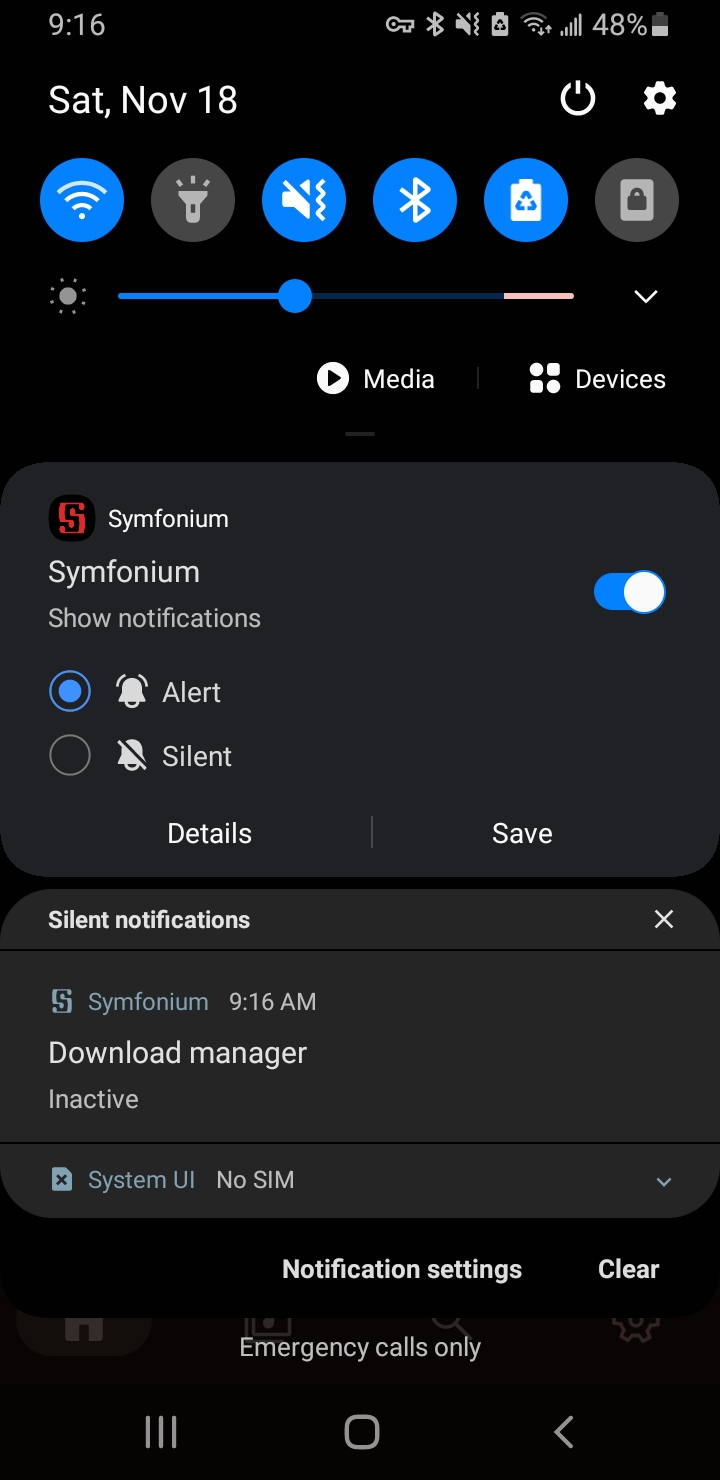Turn off the Wi-Fi quick toggle
The width and height of the screenshot is (720, 1480).
[x=82, y=201]
